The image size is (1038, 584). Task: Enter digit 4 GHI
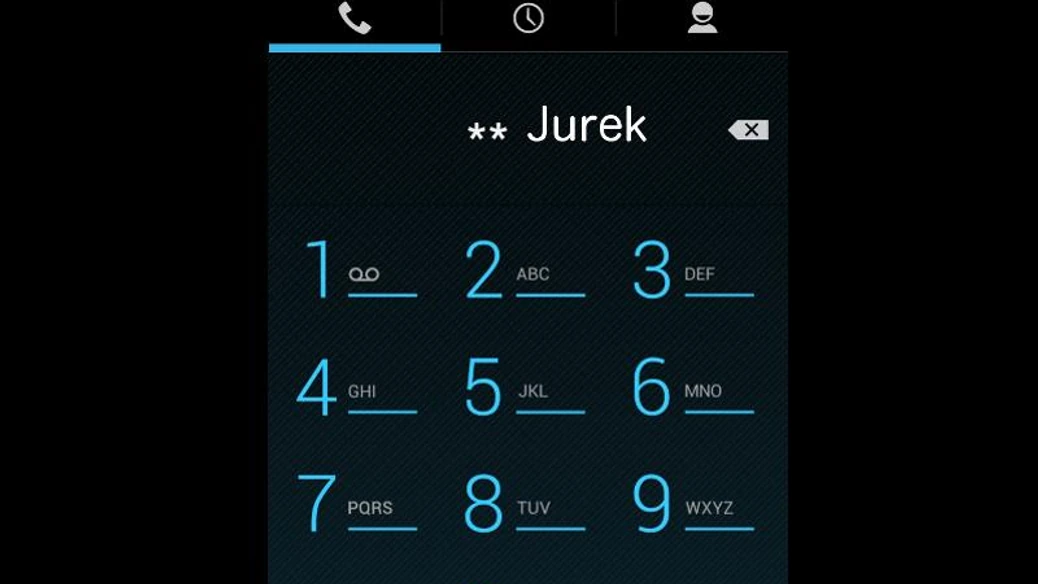click(x=355, y=387)
